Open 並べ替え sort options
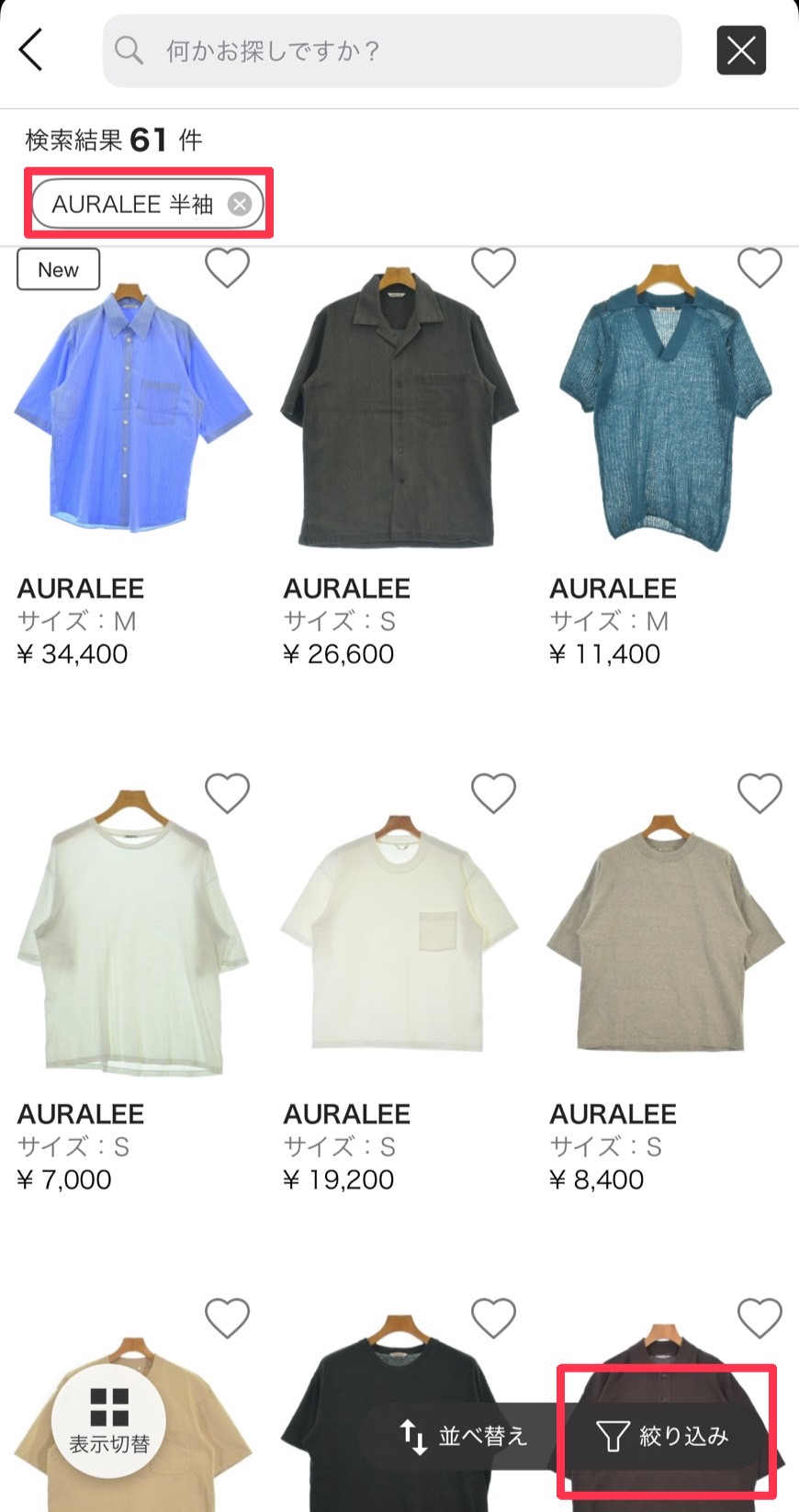This screenshot has height=1512, width=799. point(464,1436)
